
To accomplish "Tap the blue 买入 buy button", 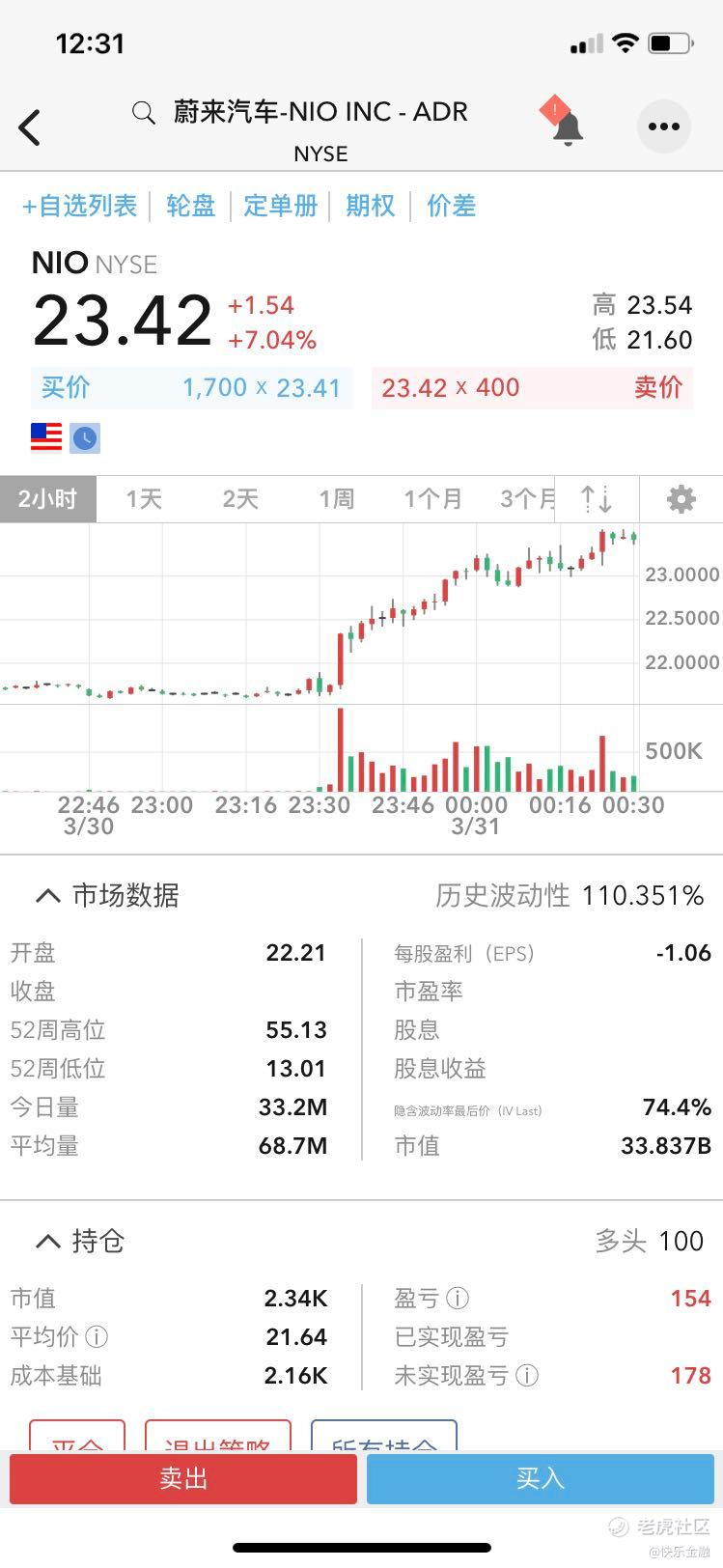I will [540, 1479].
